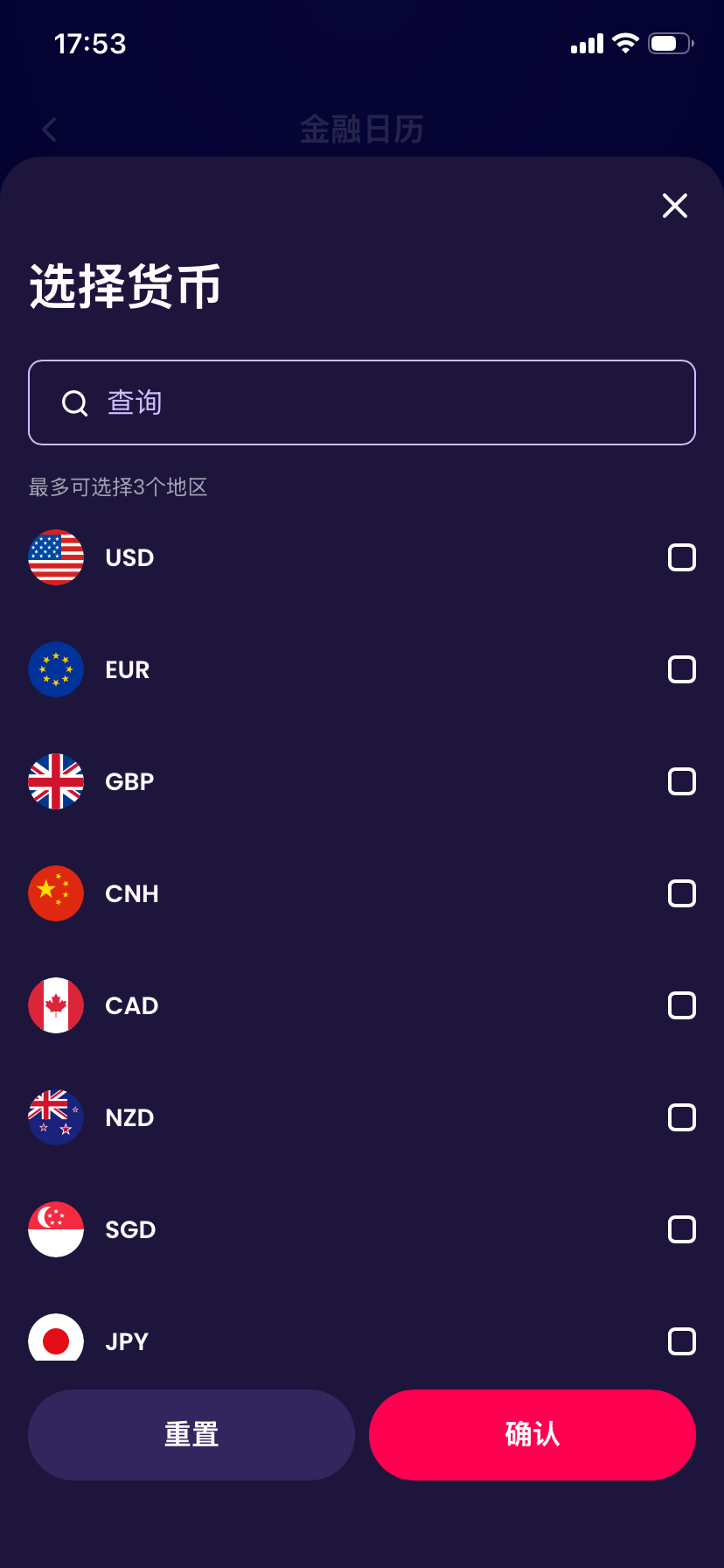724x1568 pixels.
Task: Tap the SGD checkbox
Action: tap(681, 1229)
